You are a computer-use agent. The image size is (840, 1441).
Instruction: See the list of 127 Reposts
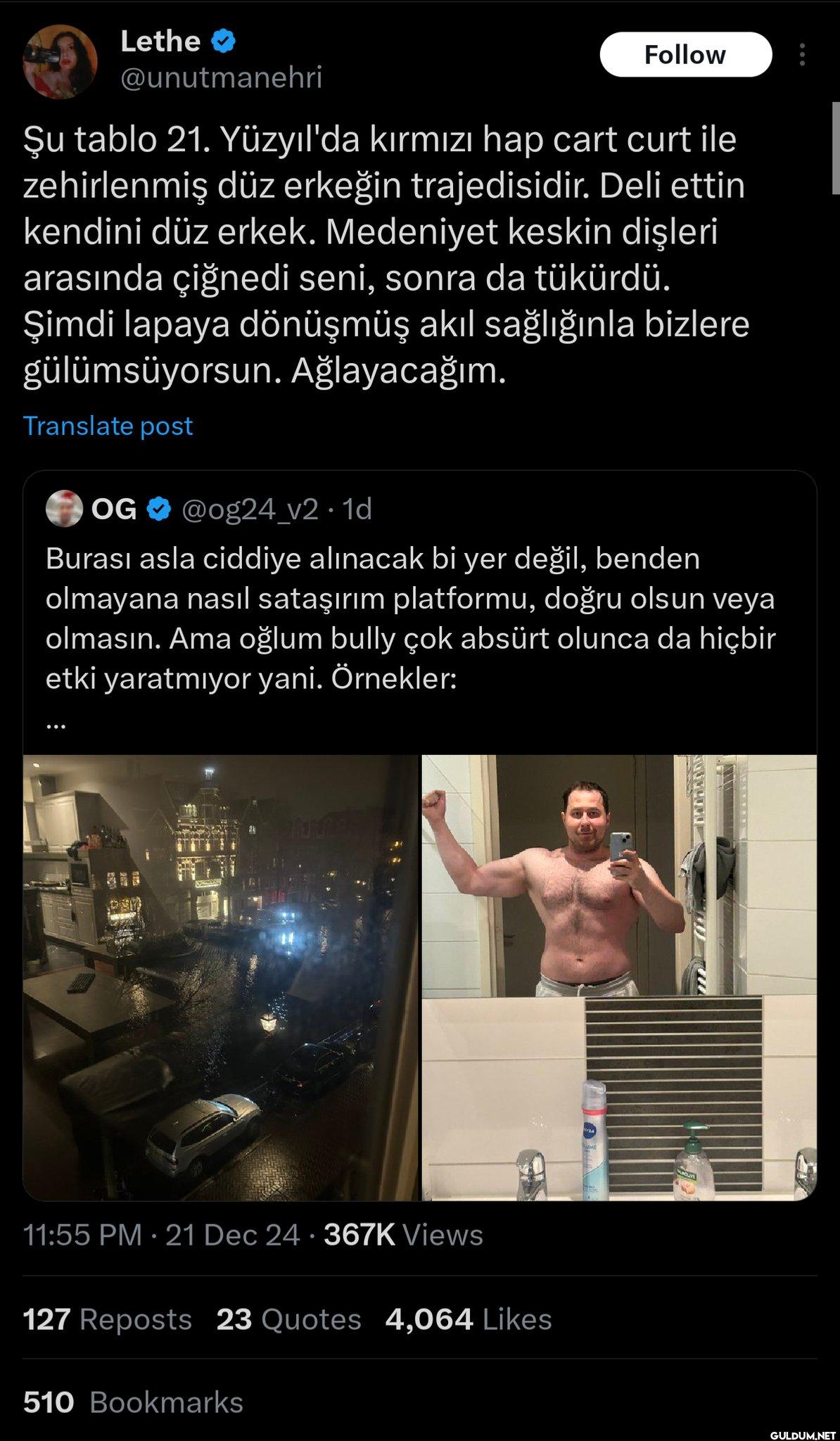coord(107,1319)
